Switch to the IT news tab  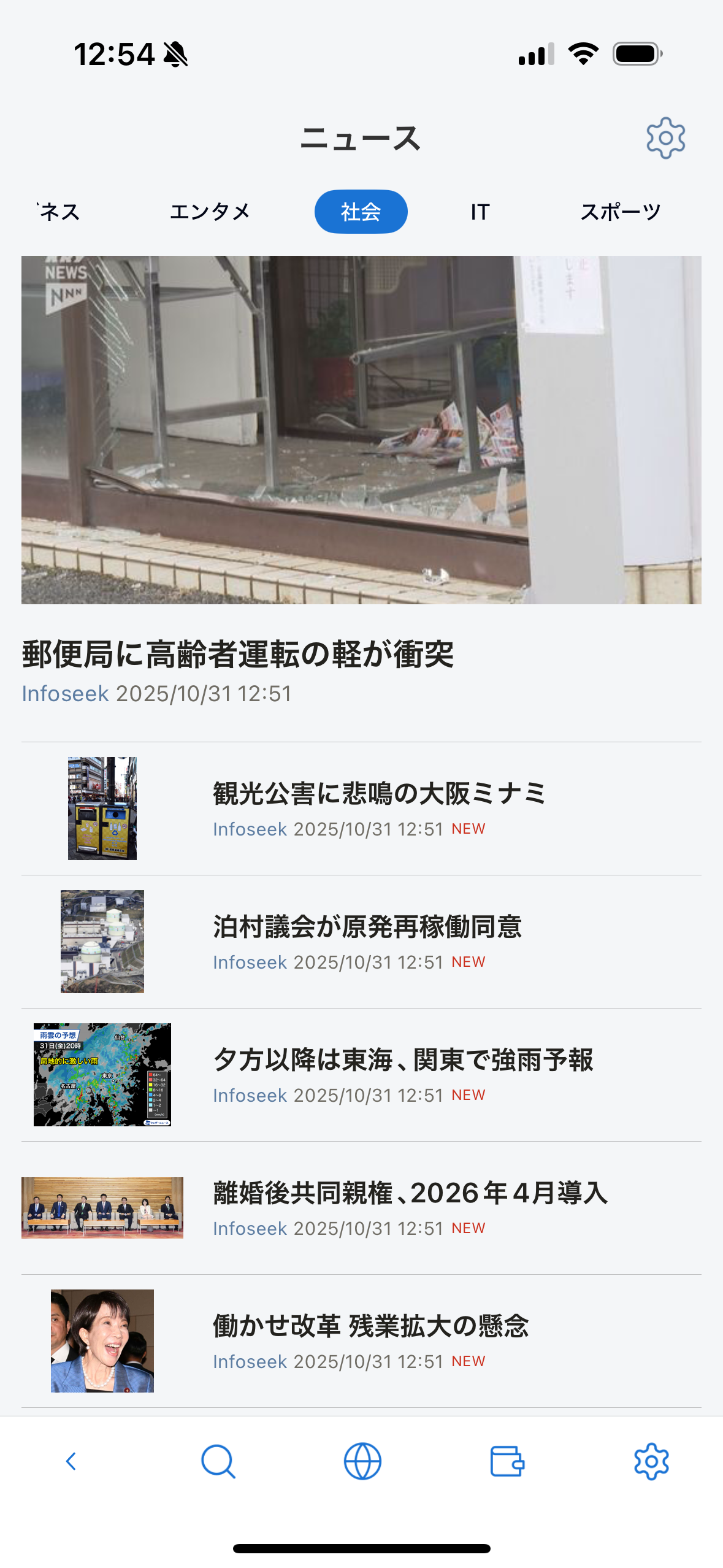480,211
